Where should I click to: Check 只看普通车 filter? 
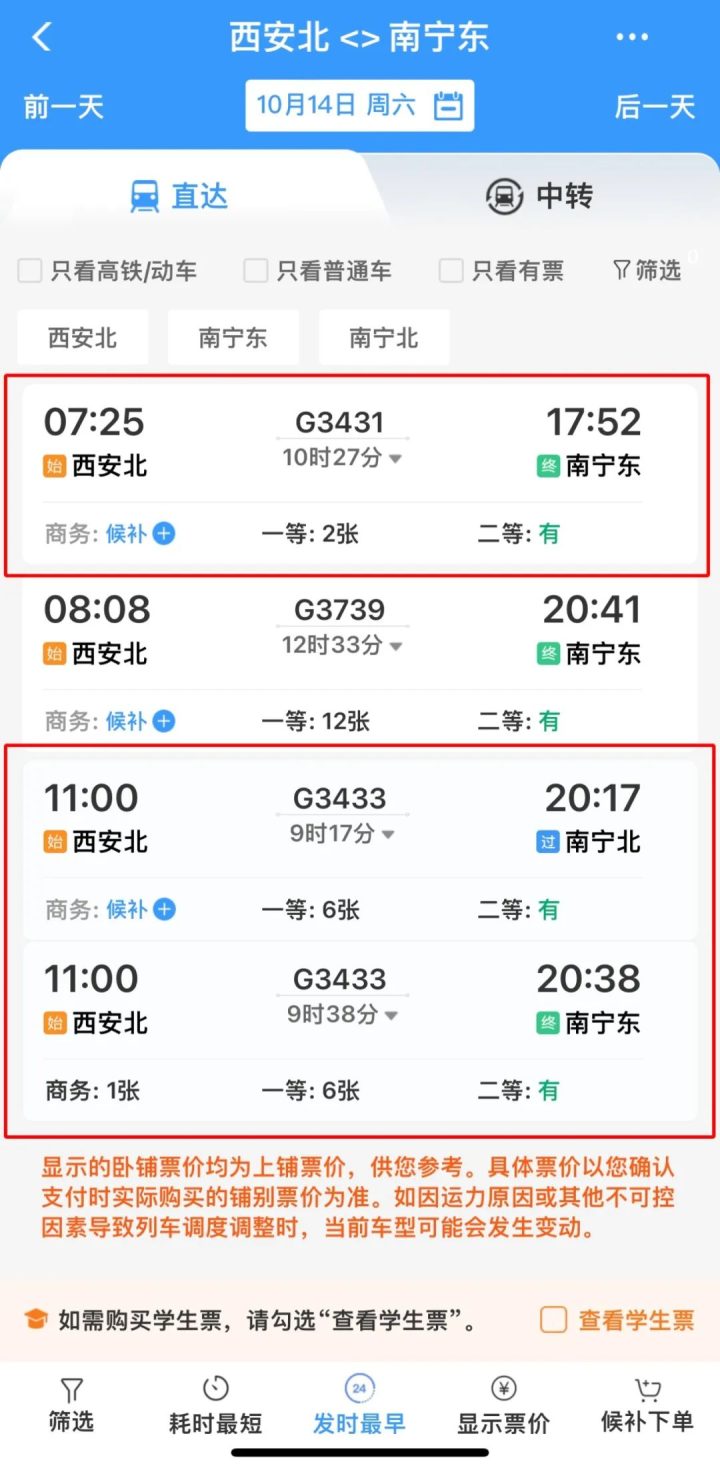[257, 270]
